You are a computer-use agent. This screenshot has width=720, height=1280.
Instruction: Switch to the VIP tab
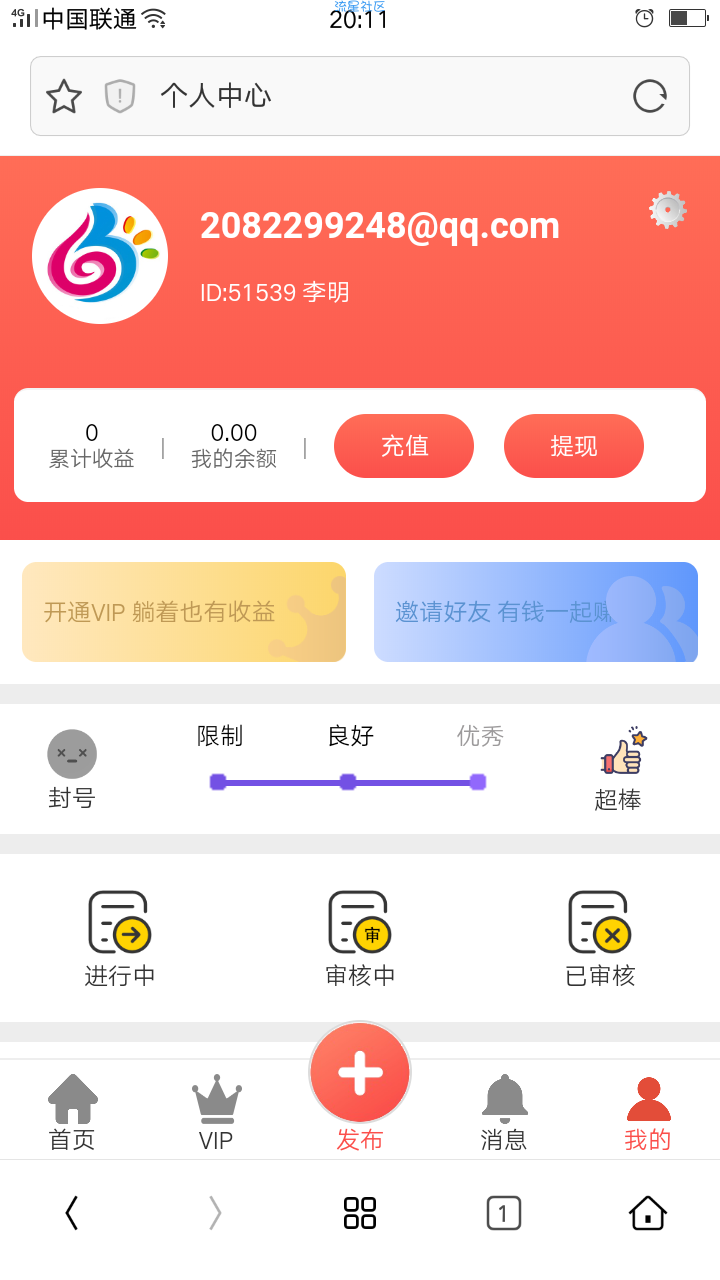point(216,1112)
